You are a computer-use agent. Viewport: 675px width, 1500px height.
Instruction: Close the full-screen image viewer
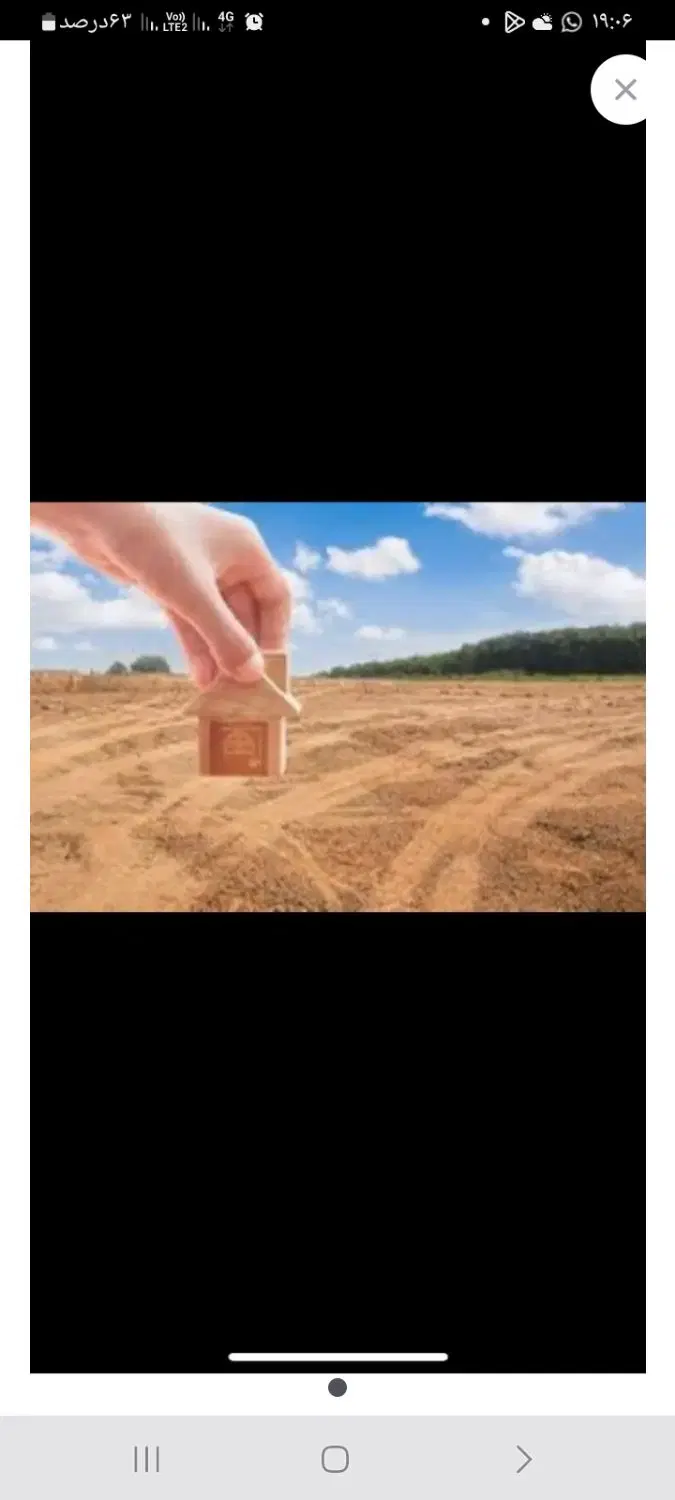click(625, 90)
